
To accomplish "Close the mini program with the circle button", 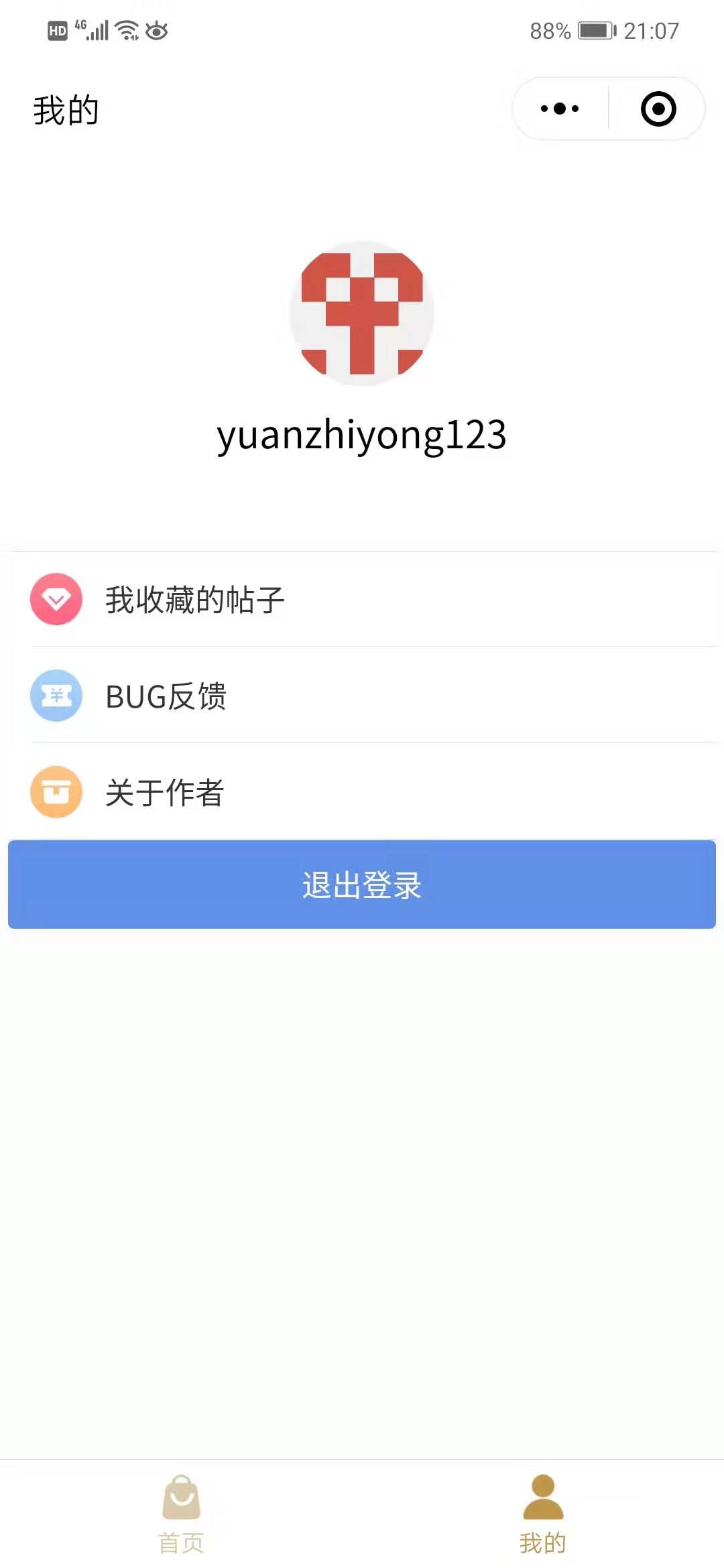I will click(658, 109).
